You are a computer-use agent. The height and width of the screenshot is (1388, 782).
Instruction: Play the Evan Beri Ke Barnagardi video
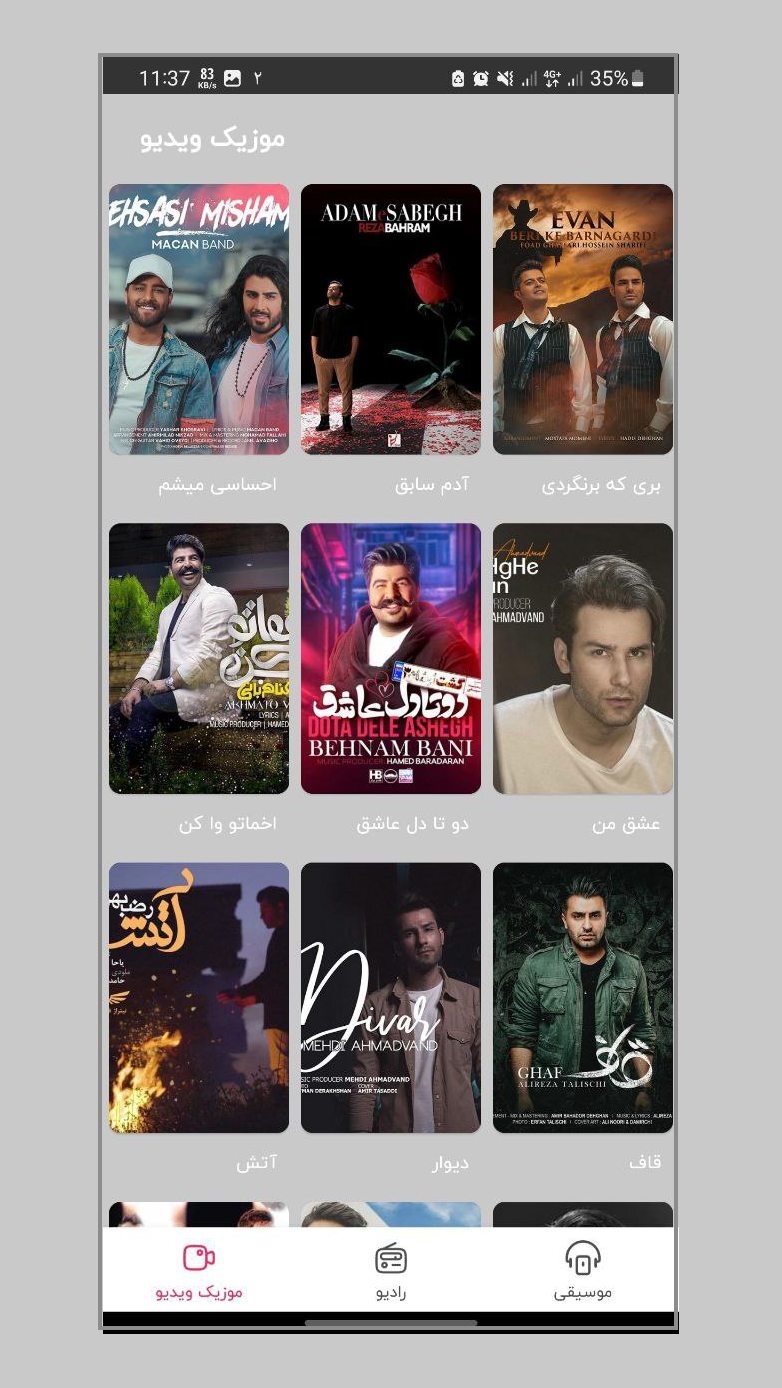[x=582, y=319]
